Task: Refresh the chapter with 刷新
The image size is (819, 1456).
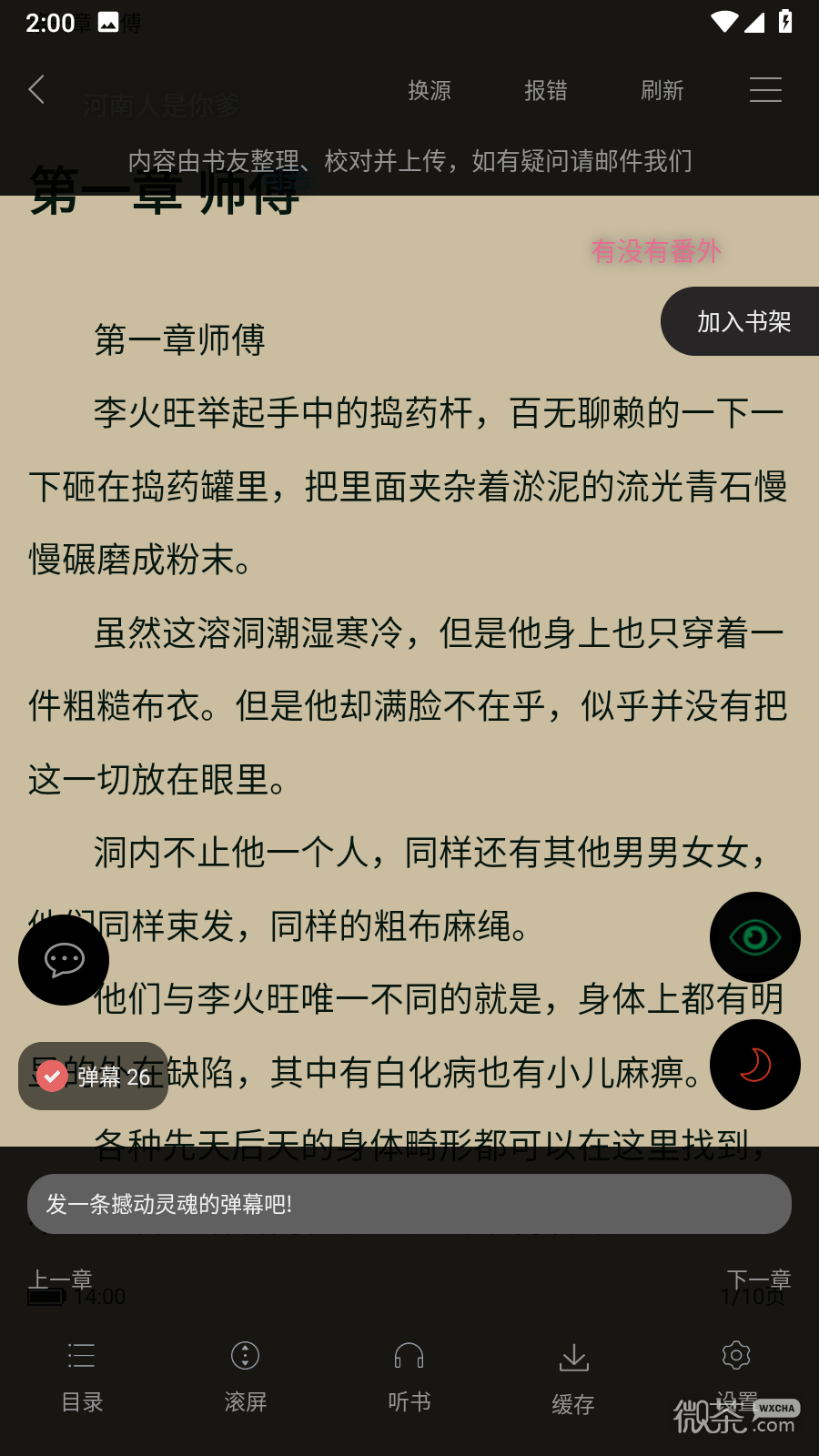Action: click(x=662, y=90)
